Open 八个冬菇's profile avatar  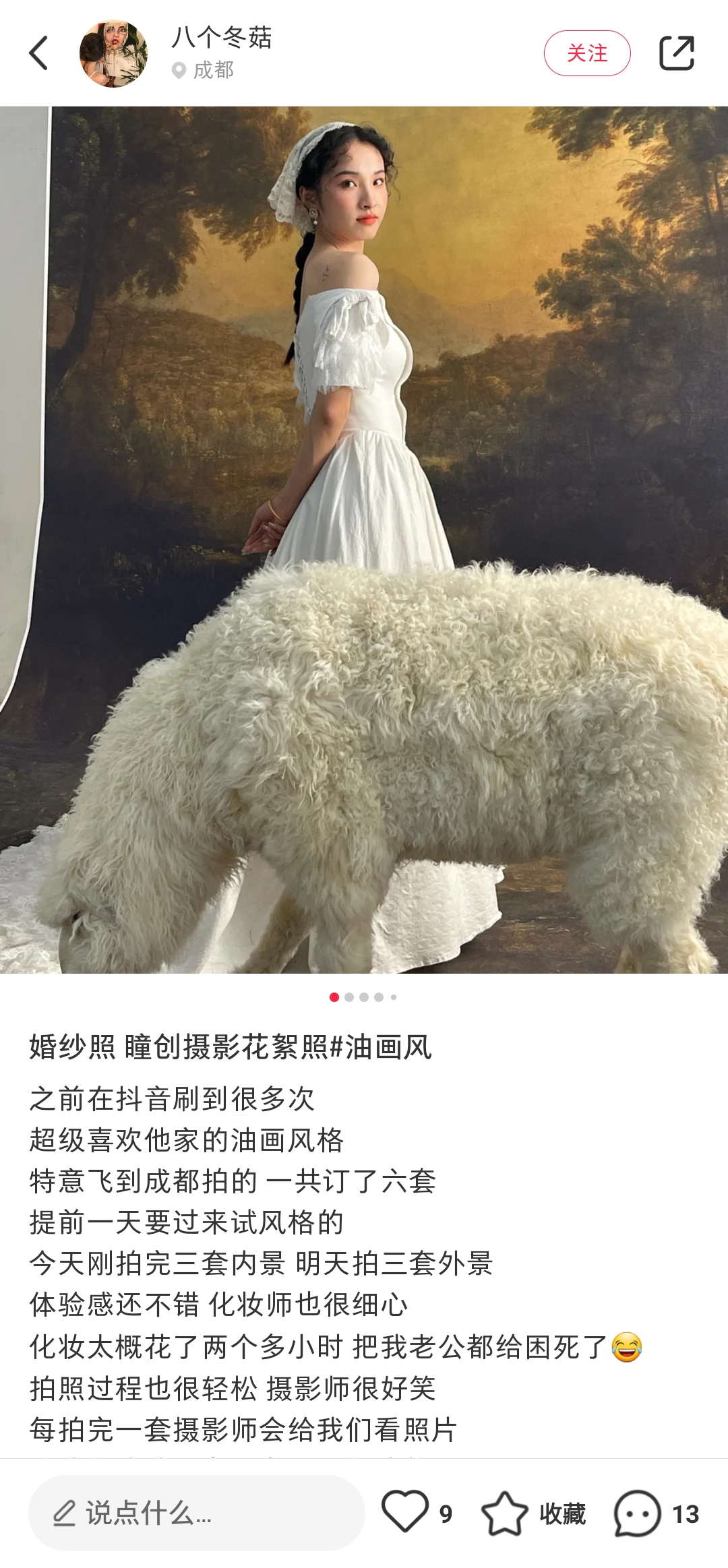(113, 53)
